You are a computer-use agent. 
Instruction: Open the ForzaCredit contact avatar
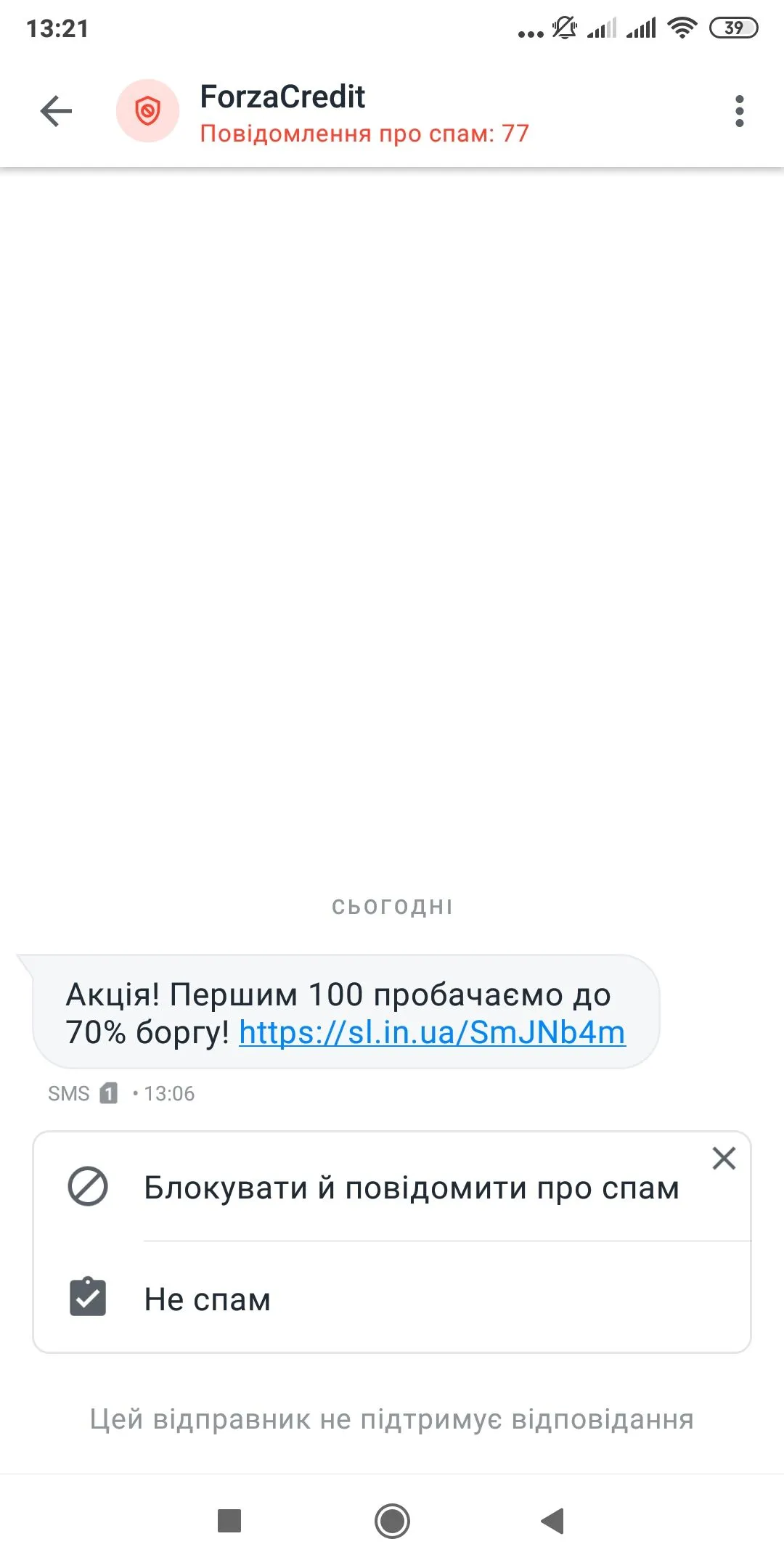(147, 111)
